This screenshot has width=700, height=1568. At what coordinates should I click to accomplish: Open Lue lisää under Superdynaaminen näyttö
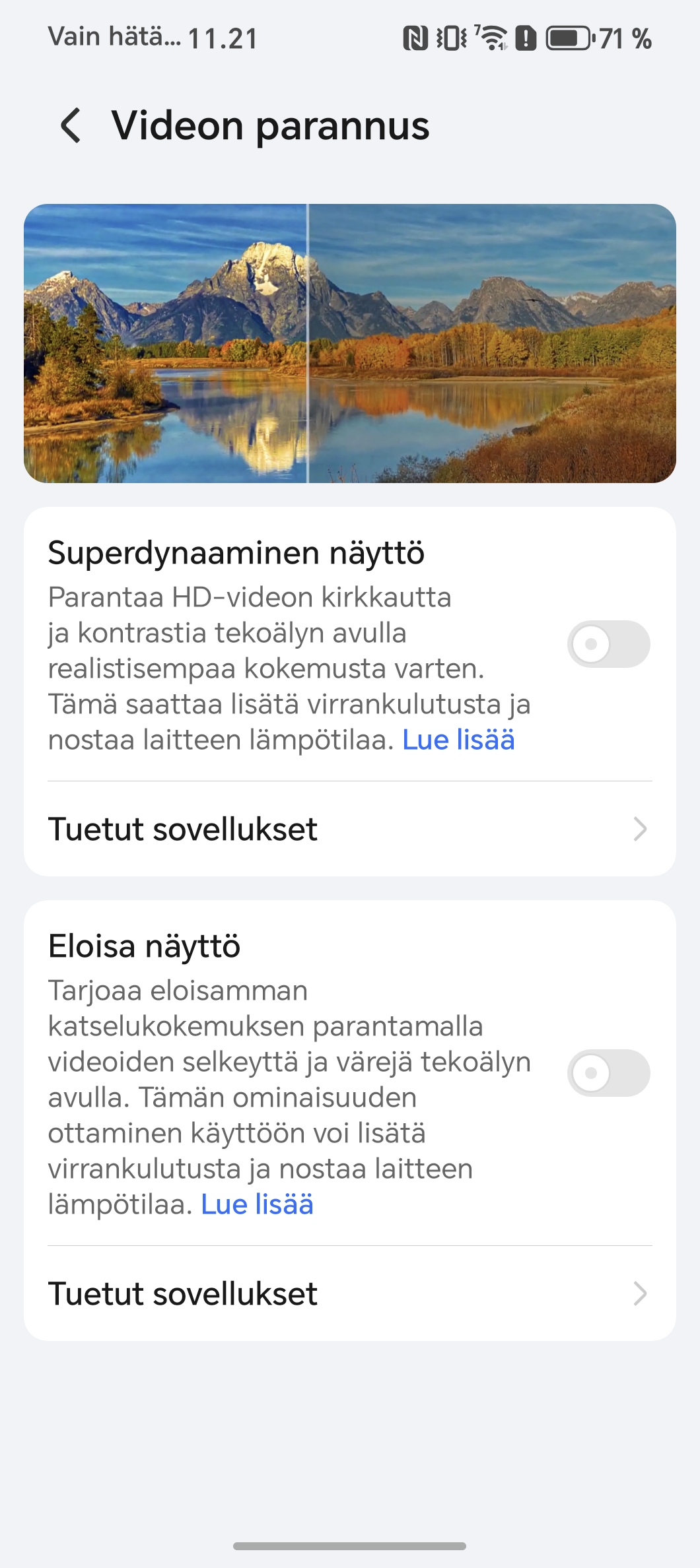click(x=458, y=740)
